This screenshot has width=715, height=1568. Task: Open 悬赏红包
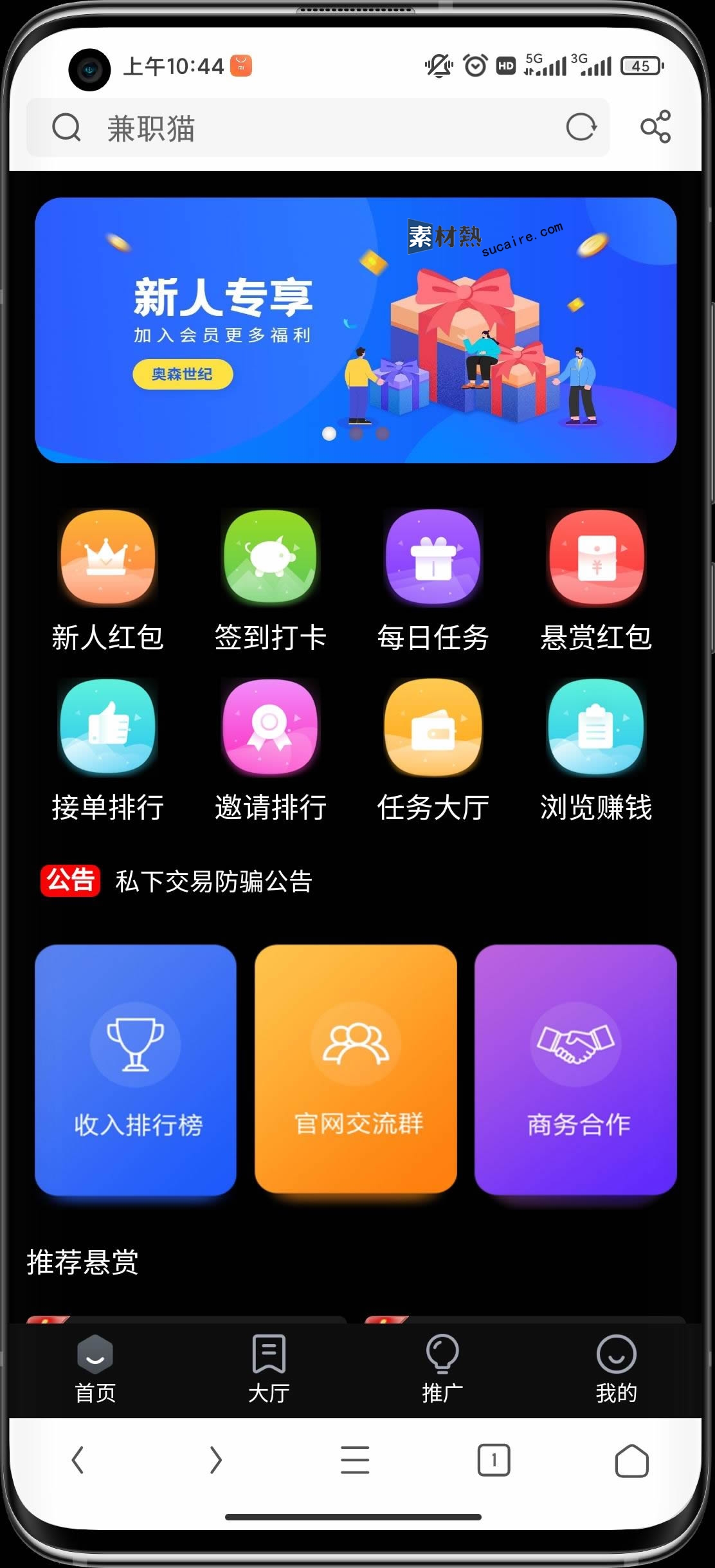pyautogui.click(x=596, y=580)
